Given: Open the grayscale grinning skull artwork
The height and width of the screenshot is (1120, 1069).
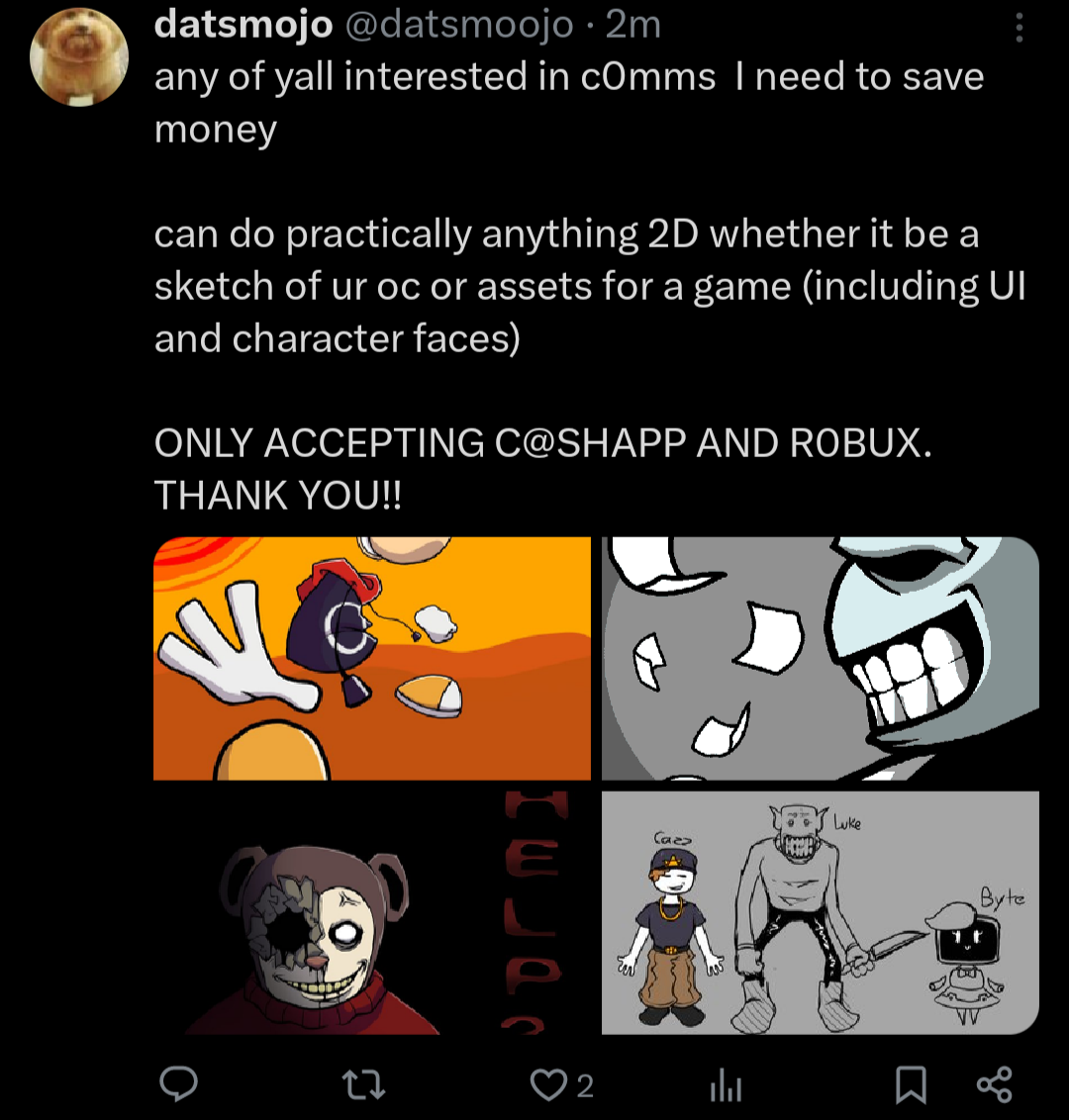Looking at the screenshot, I should pyautogui.click(x=821, y=659).
